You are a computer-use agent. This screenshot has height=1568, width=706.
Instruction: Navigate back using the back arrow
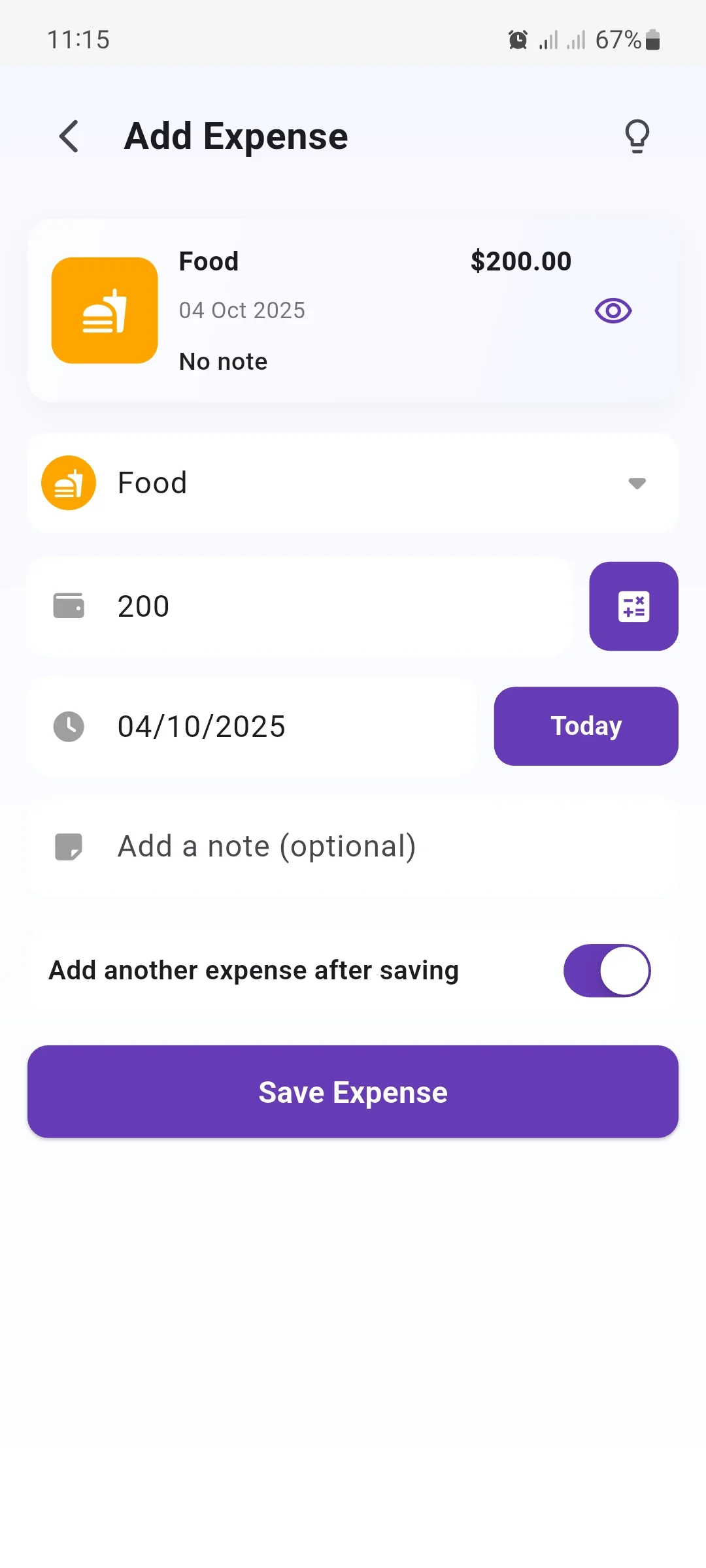(69, 137)
